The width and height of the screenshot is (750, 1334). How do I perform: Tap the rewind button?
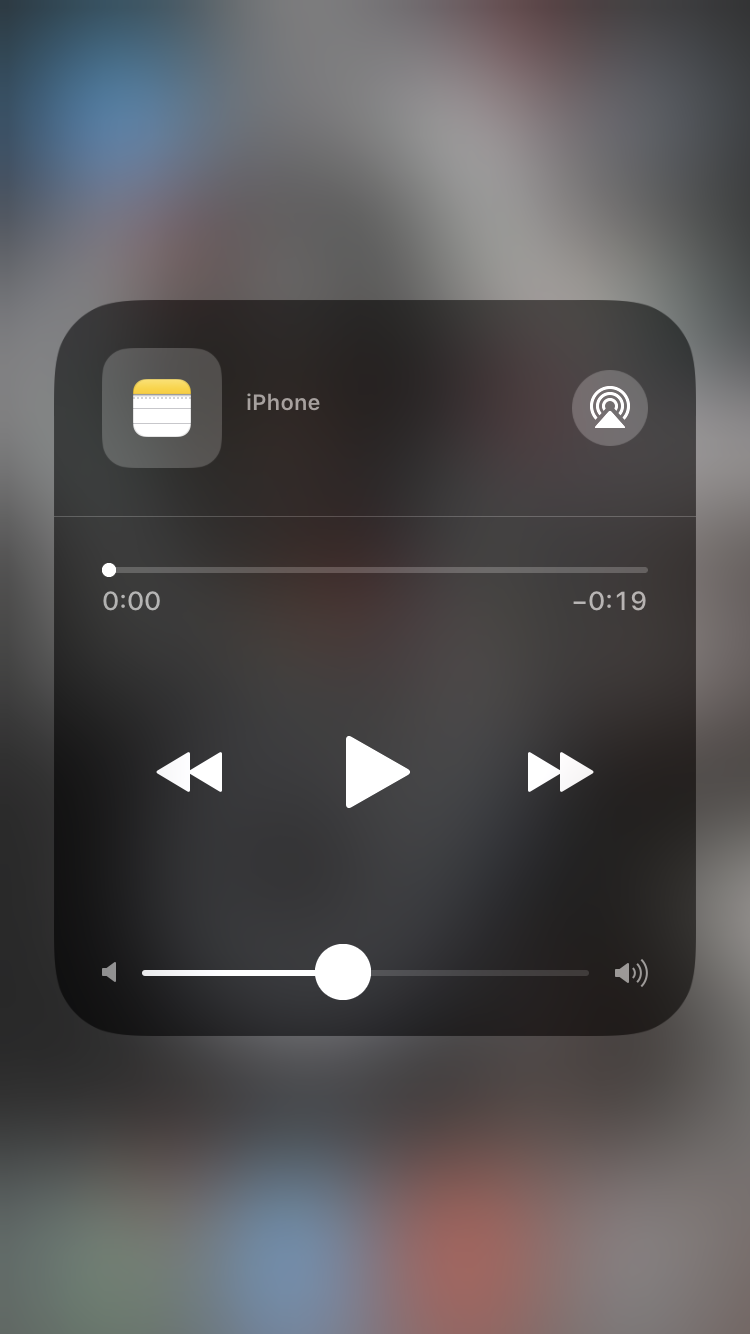coord(190,772)
